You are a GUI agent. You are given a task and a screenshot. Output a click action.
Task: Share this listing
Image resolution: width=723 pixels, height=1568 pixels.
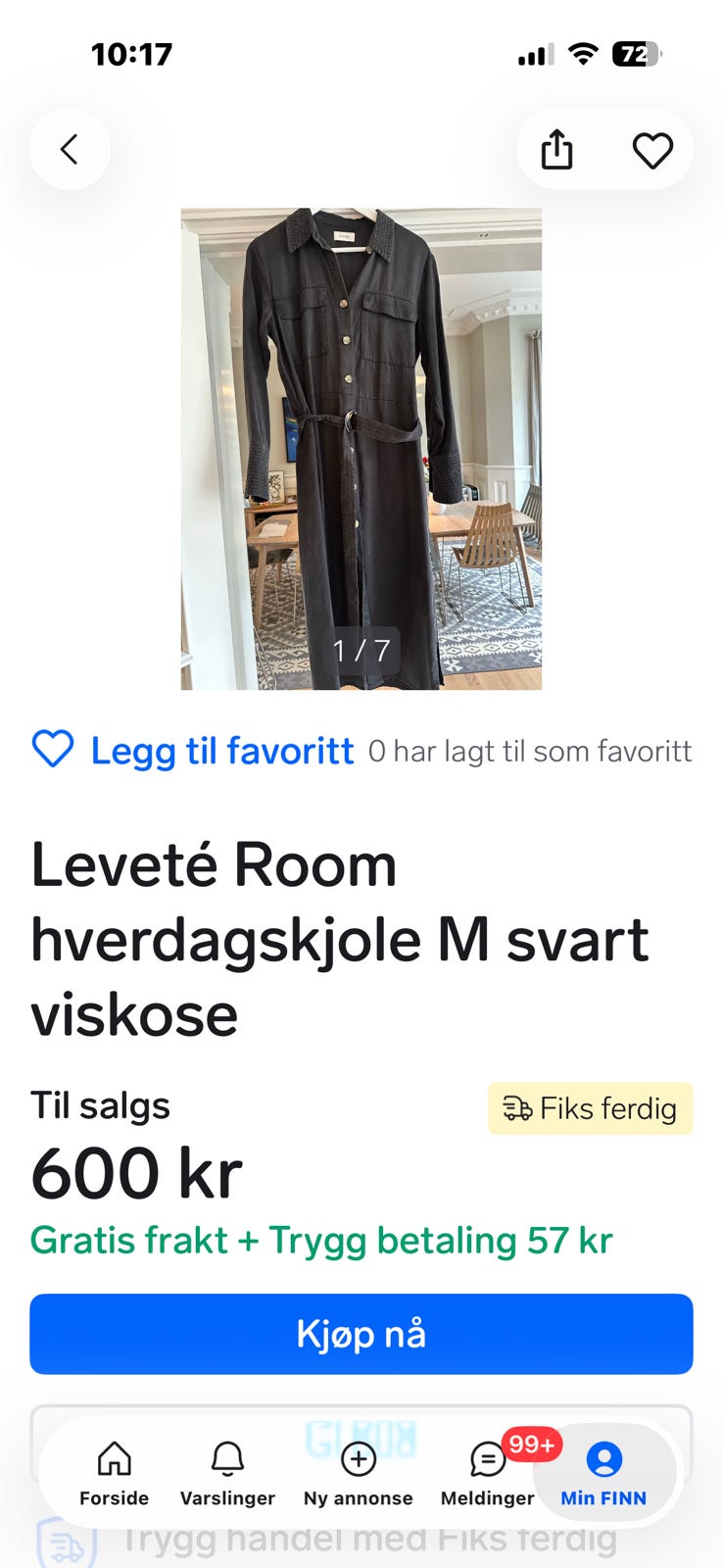556,150
